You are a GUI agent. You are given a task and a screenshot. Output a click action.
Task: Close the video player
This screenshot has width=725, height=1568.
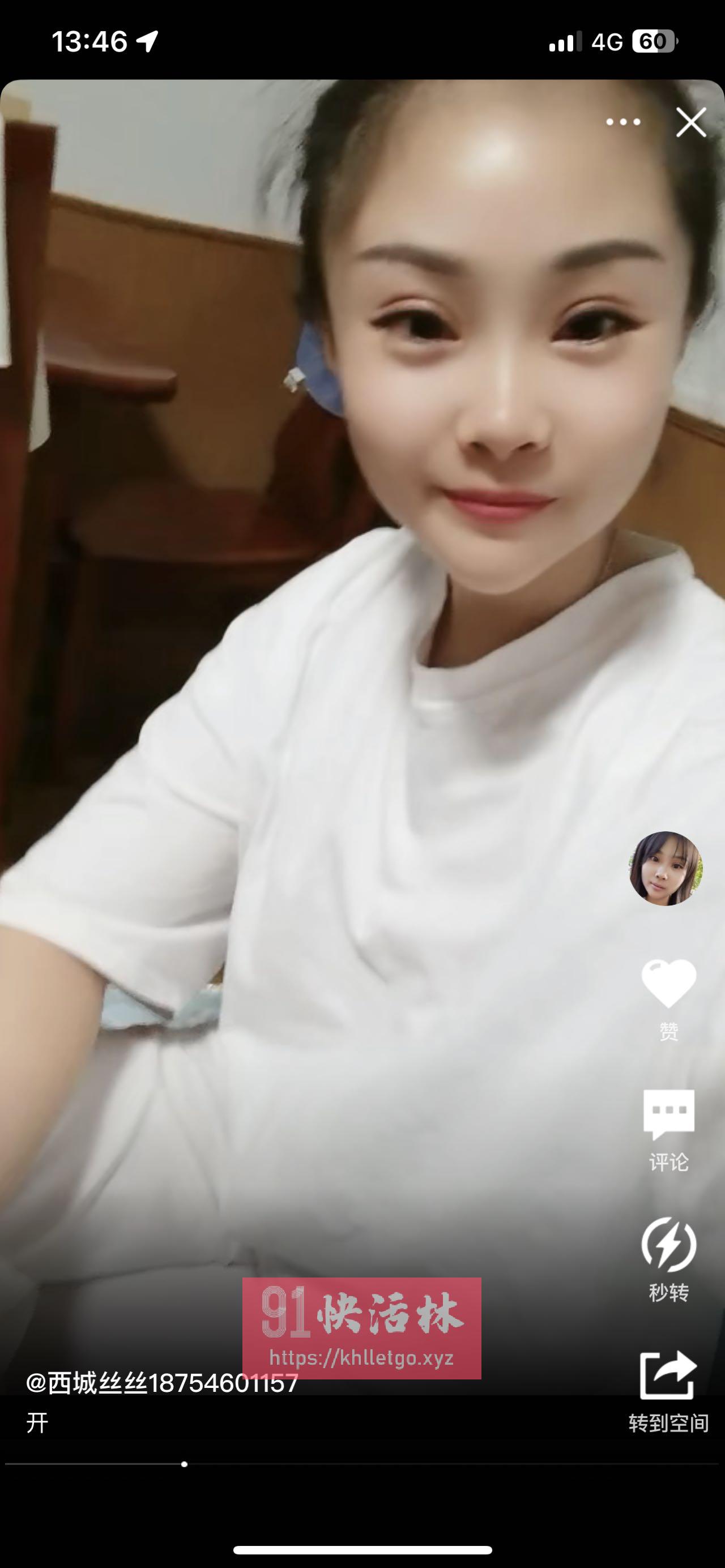[691, 122]
